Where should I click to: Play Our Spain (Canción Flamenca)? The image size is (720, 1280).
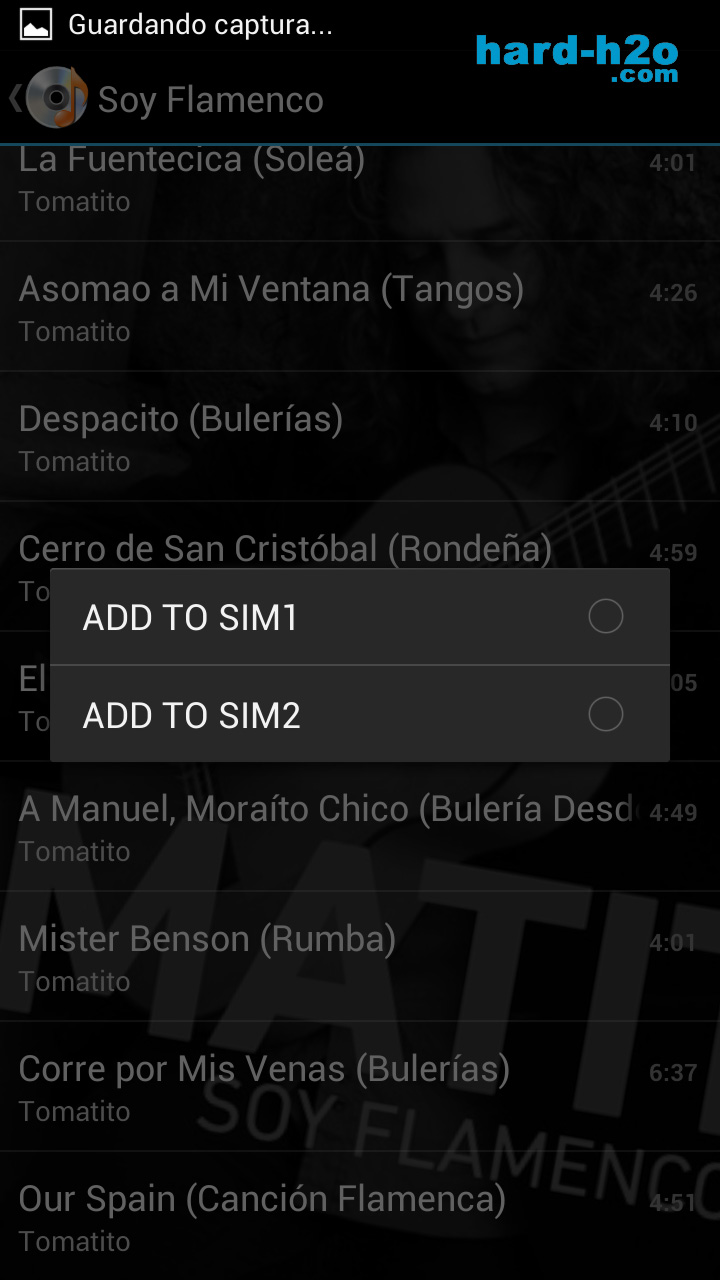pyautogui.click(x=360, y=1216)
